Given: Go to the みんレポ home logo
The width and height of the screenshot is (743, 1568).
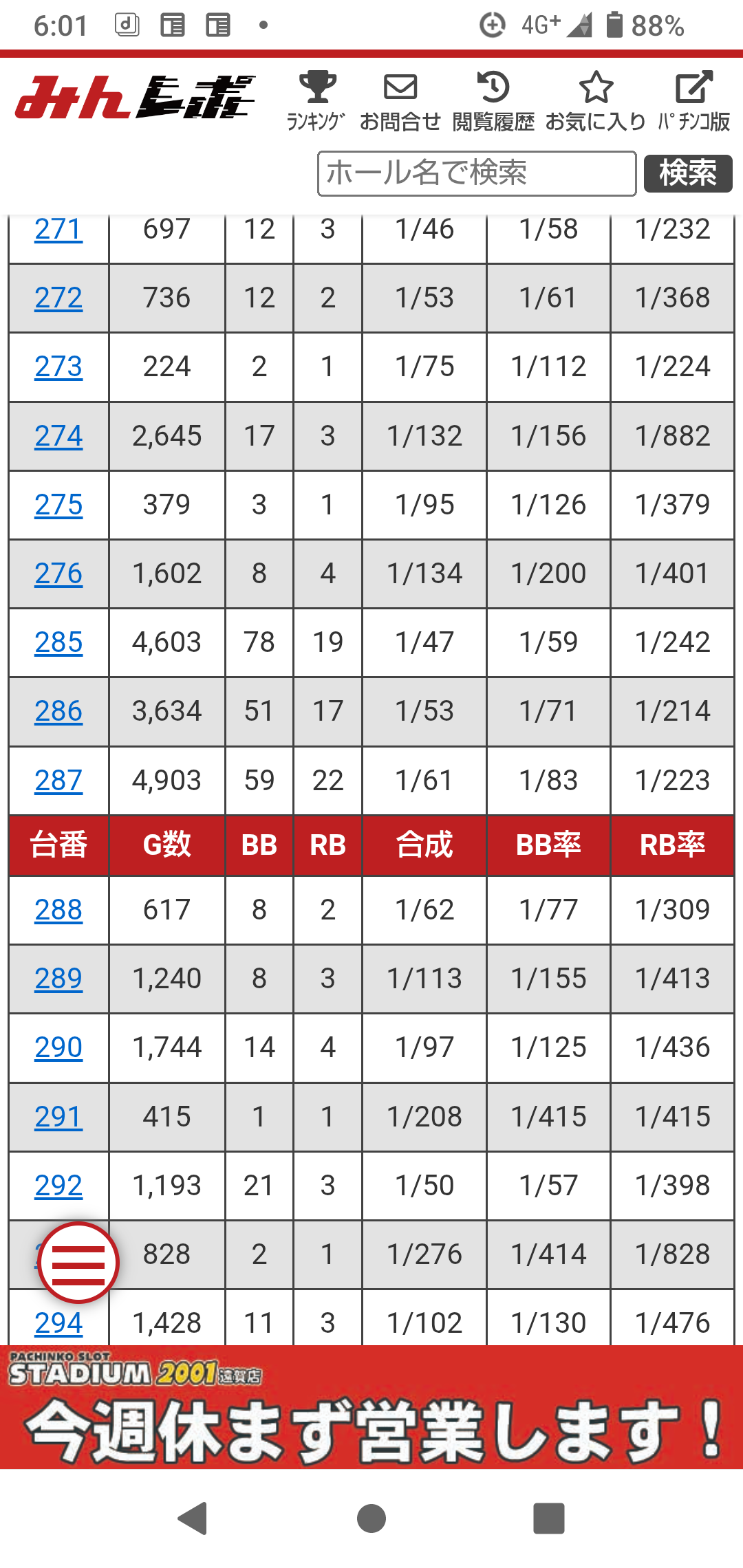Looking at the screenshot, I should 135,98.
